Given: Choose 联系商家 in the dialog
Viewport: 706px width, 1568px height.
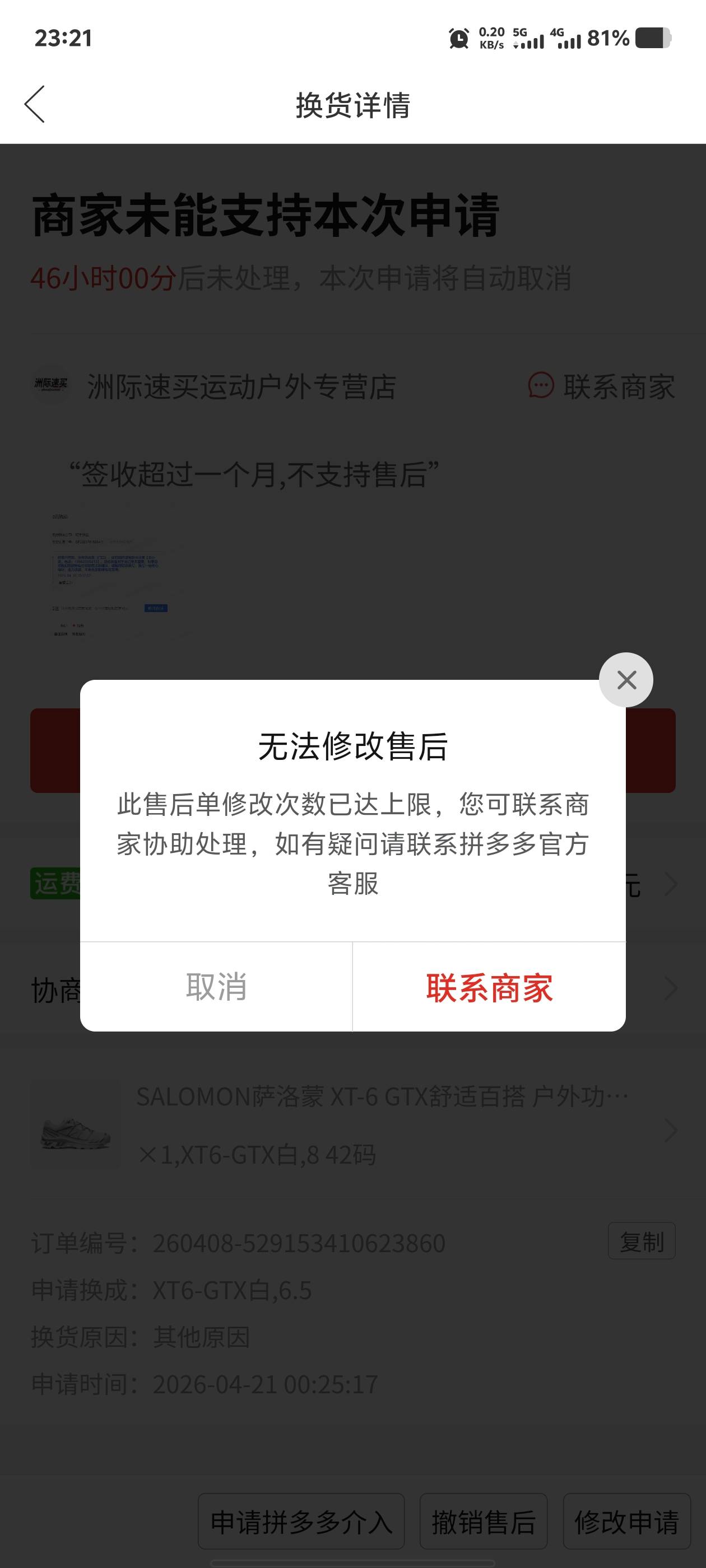Looking at the screenshot, I should coord(489,987).
